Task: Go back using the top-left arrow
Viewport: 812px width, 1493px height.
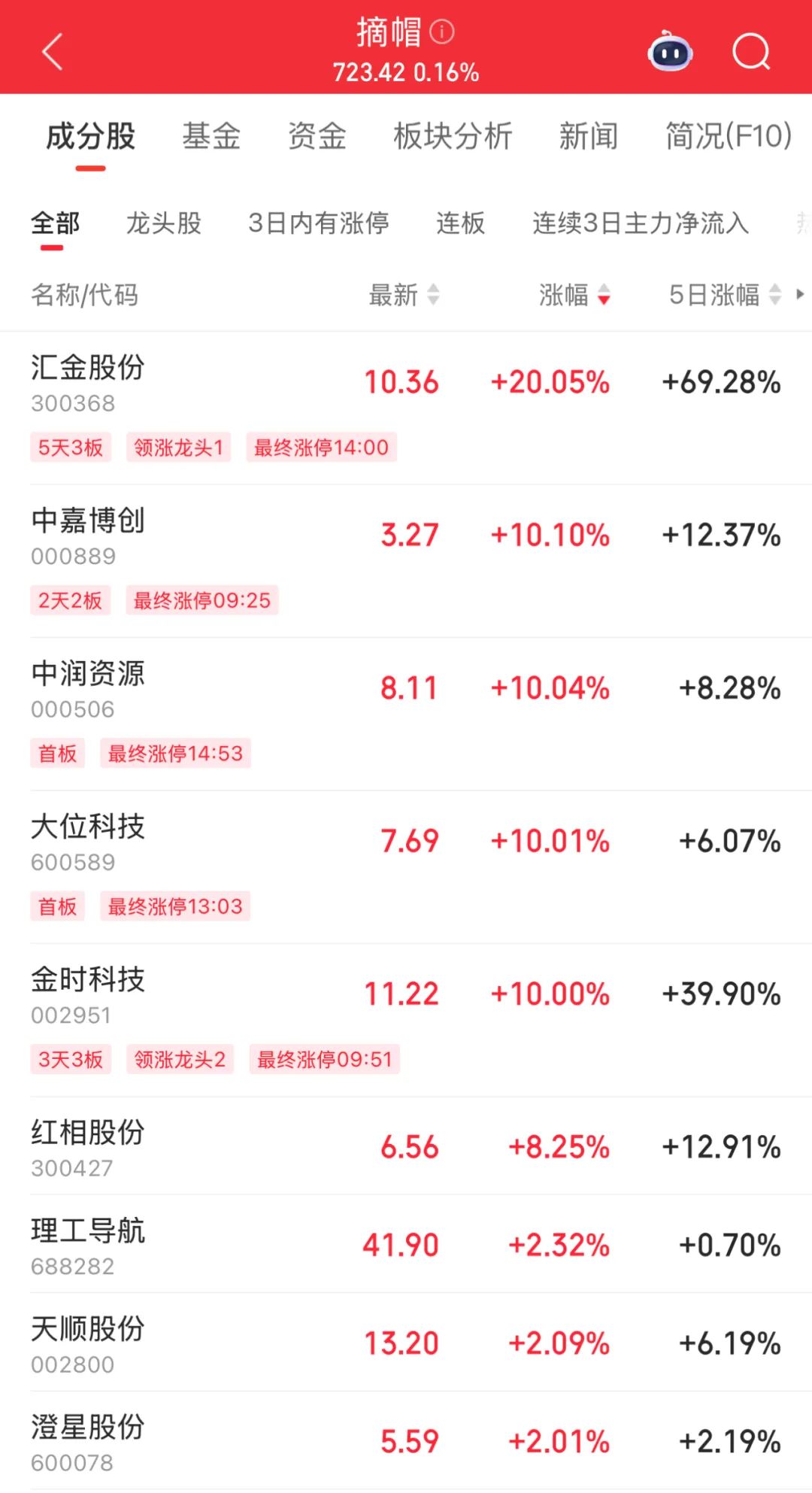Action: coord(53,52)
